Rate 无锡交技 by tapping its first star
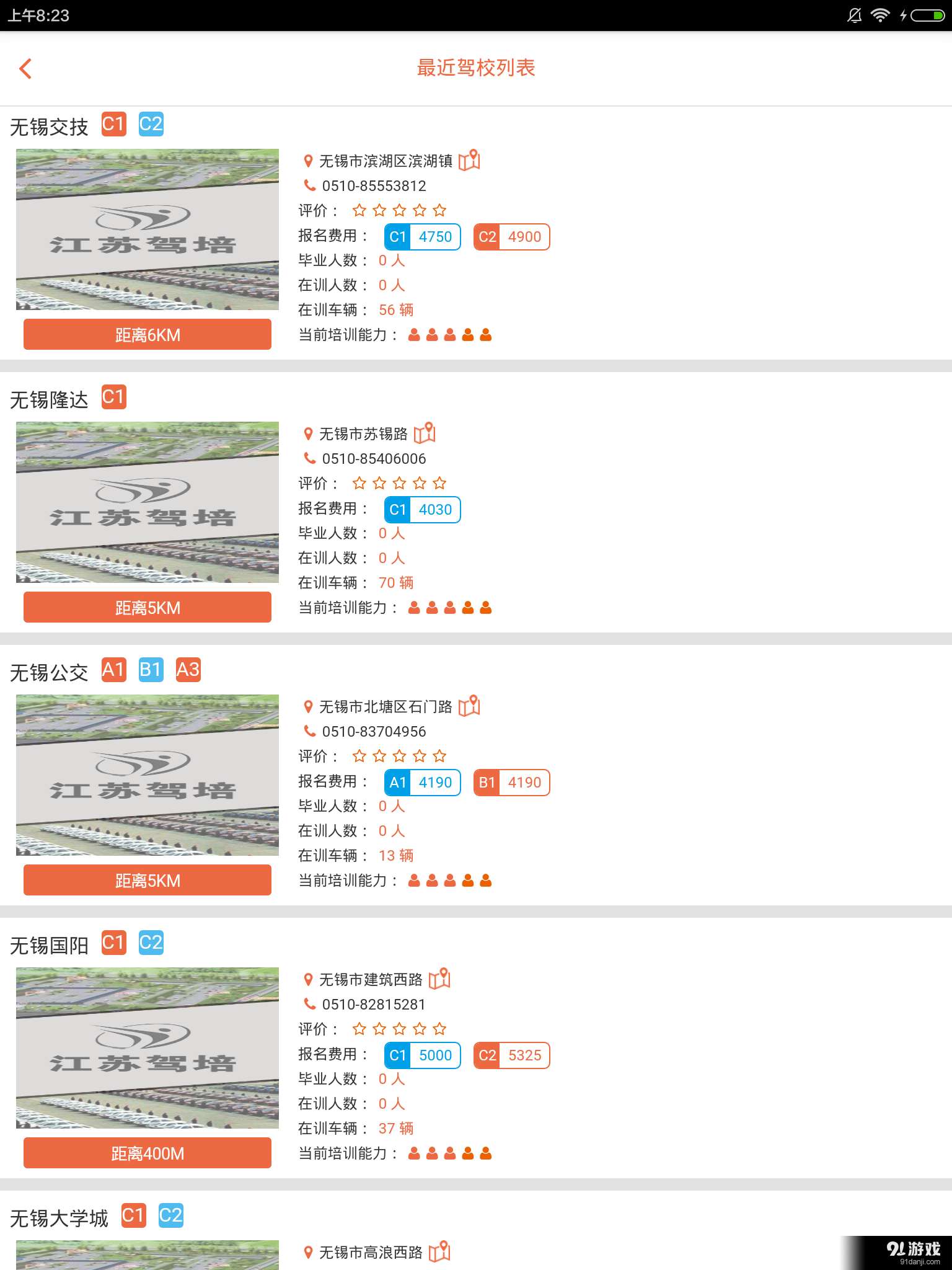Image resolution: width=952 pixels, height=1270 pixels. 359,210
